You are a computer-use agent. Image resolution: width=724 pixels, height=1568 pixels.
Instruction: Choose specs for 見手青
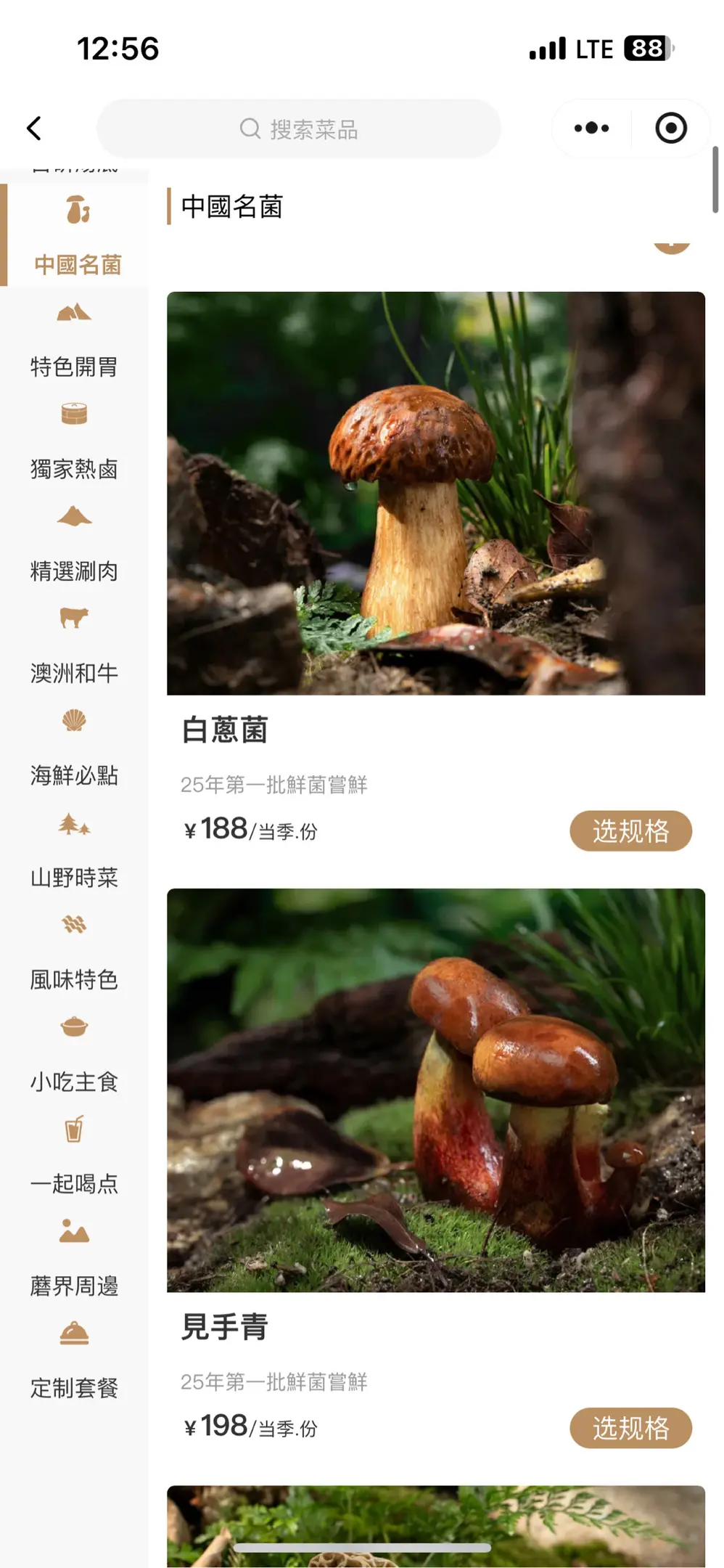[630, 1428]
